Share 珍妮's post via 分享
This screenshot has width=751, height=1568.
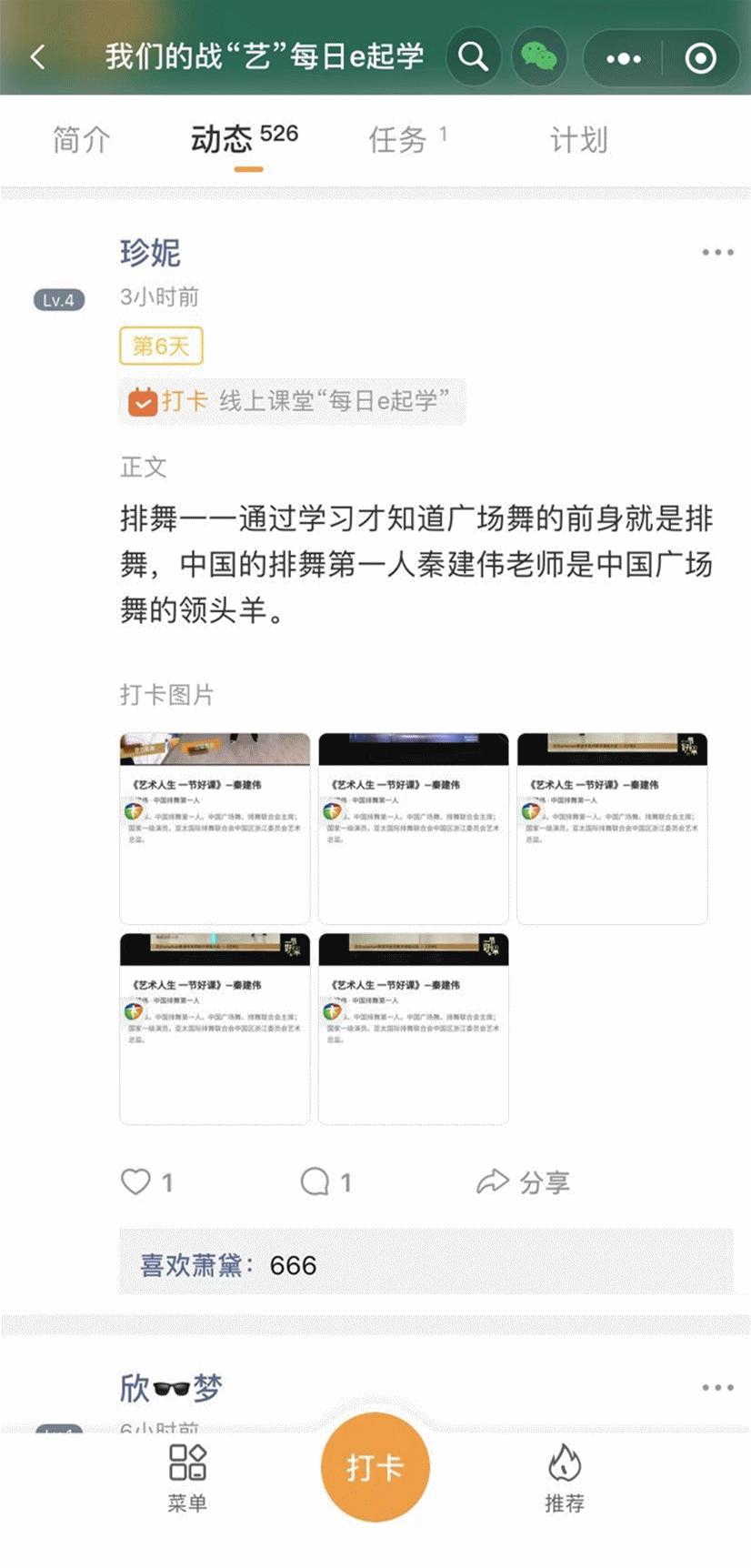click(523, 1181)
